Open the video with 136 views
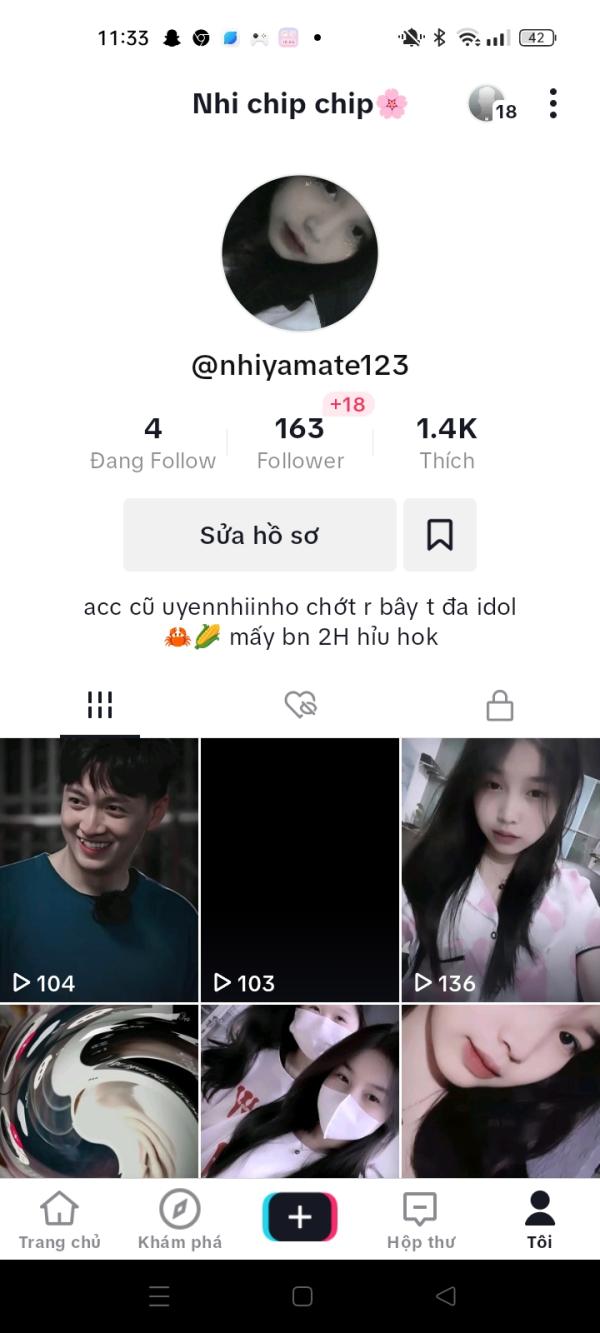600x1333 pixels. pos(500,869)
